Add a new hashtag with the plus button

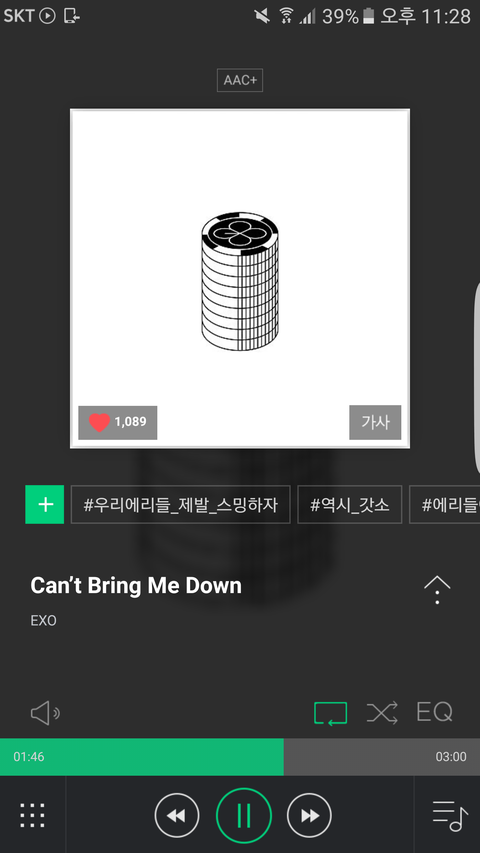tap(45, 504)
